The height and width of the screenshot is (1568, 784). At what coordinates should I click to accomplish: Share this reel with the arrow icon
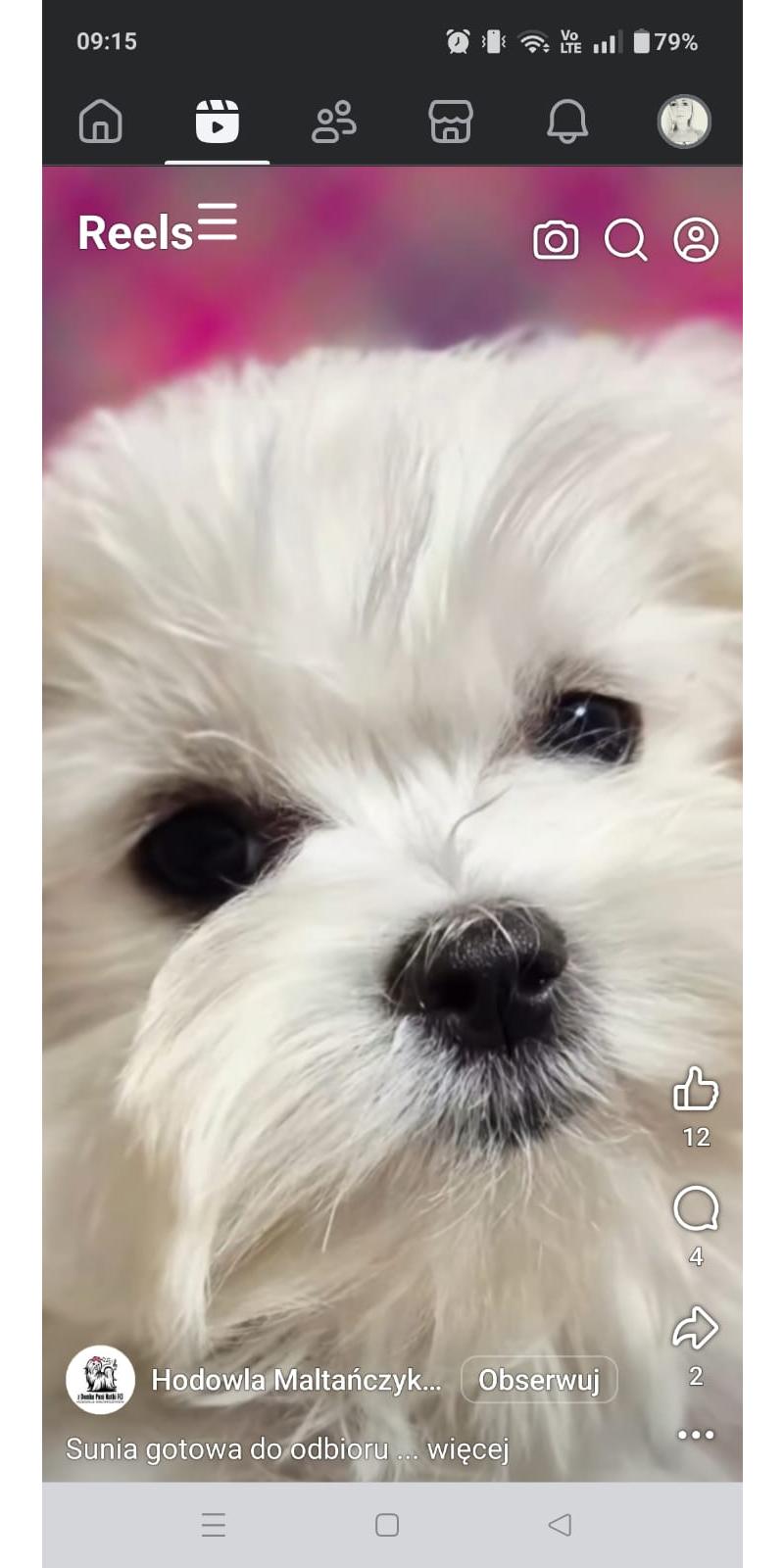[696, 1328]
